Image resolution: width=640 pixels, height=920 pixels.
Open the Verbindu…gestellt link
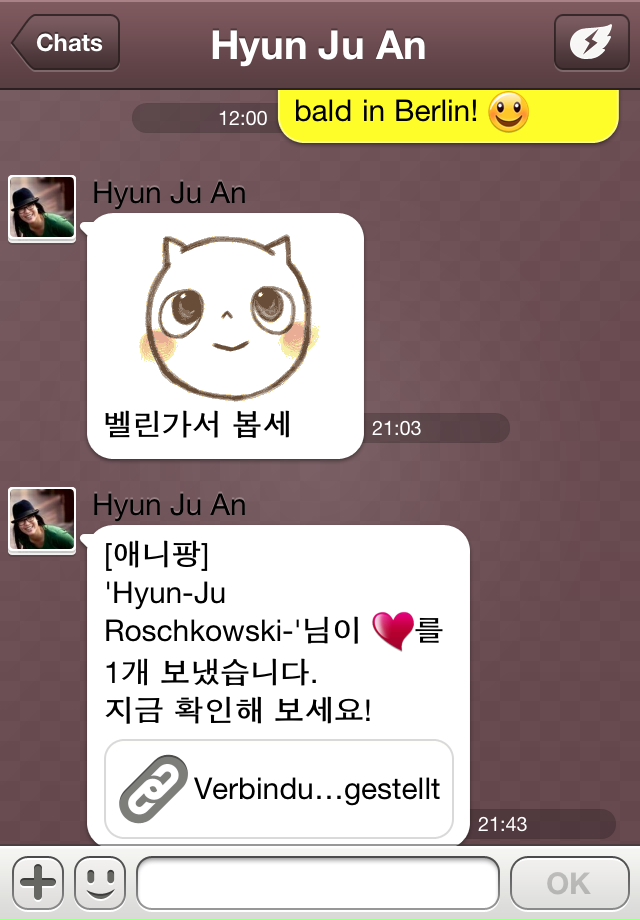[x=279, y=788]
